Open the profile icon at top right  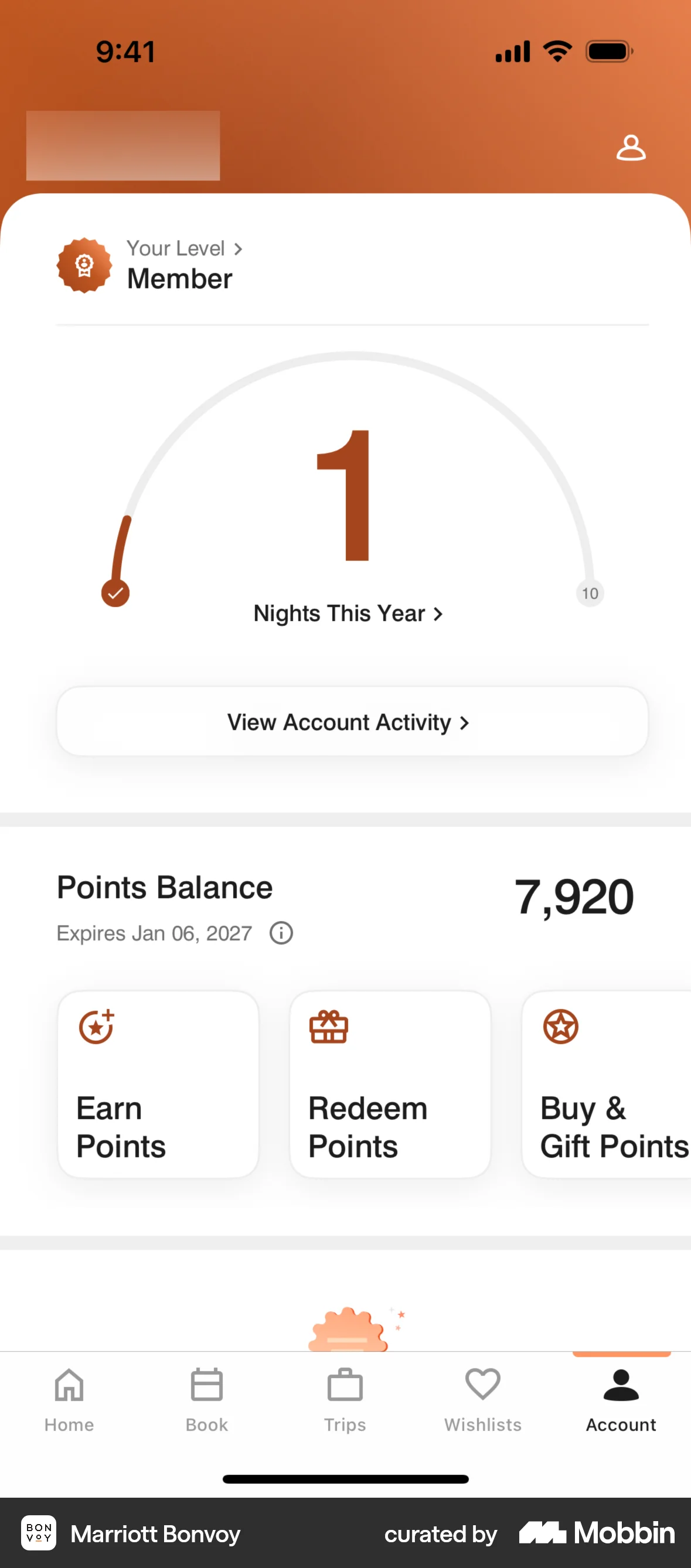tap(631, 146)
